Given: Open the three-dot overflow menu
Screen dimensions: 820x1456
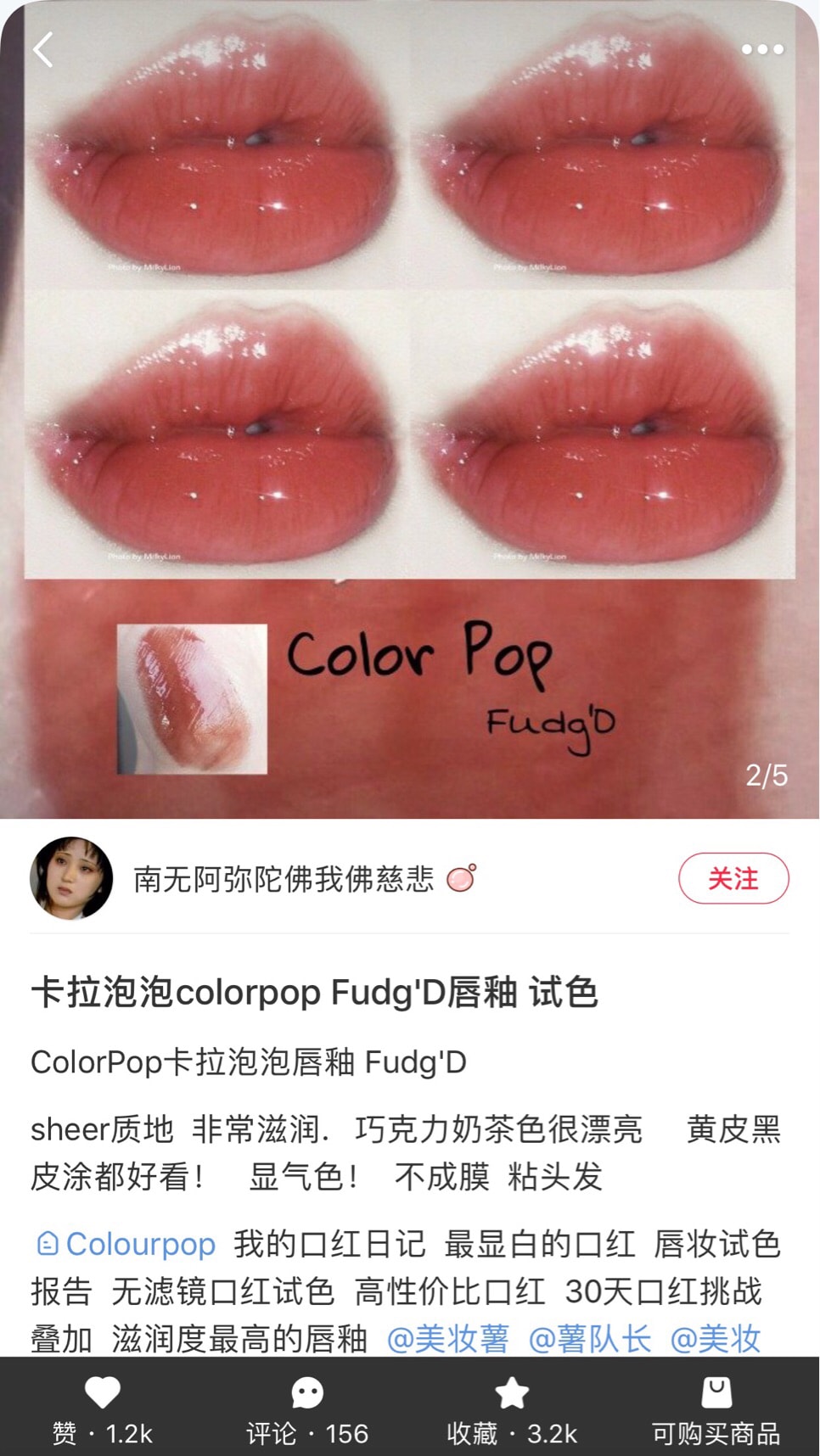Looking at the screenshot, I should [761, 50].
